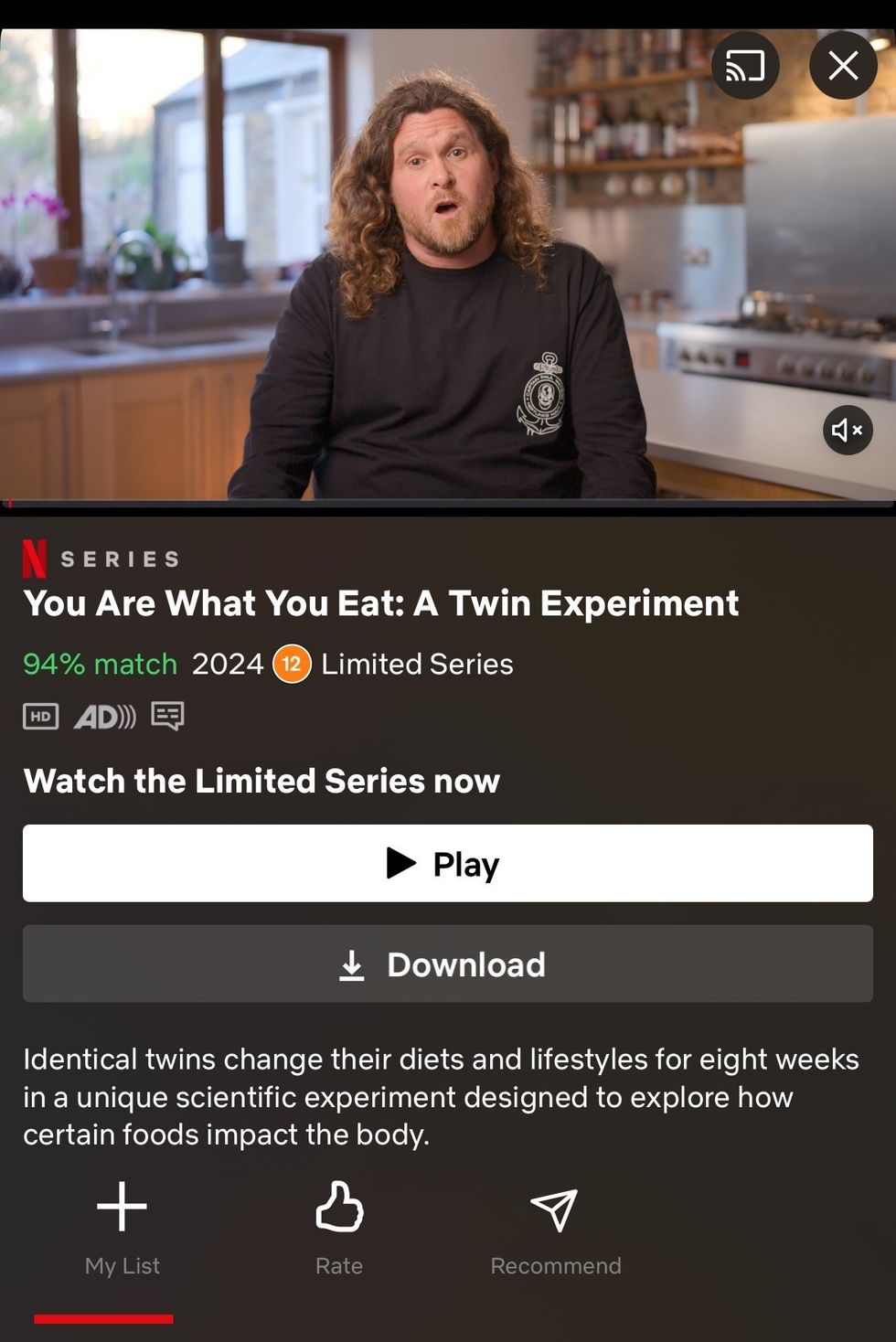Open the subtitles and captions icon

167,717
